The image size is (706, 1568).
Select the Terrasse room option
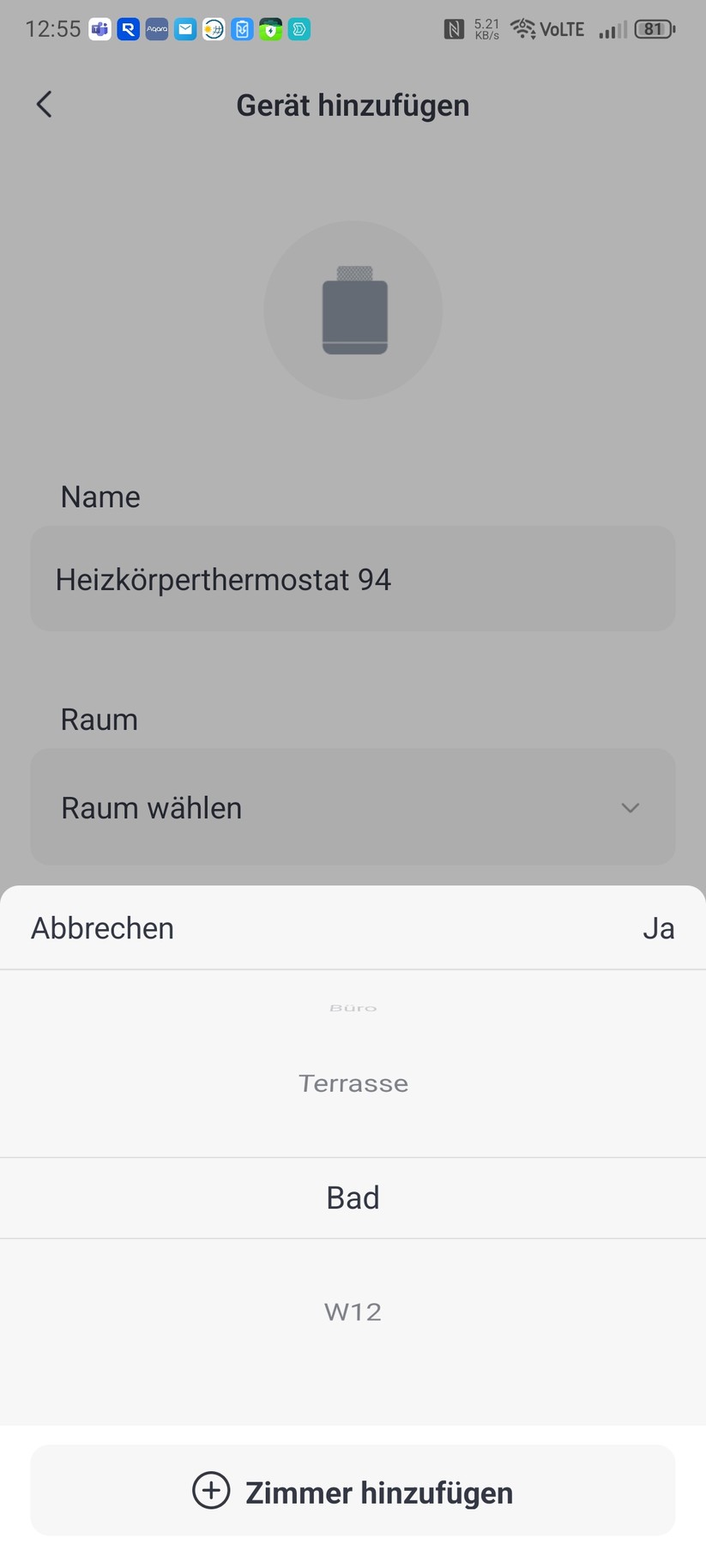353,1083
